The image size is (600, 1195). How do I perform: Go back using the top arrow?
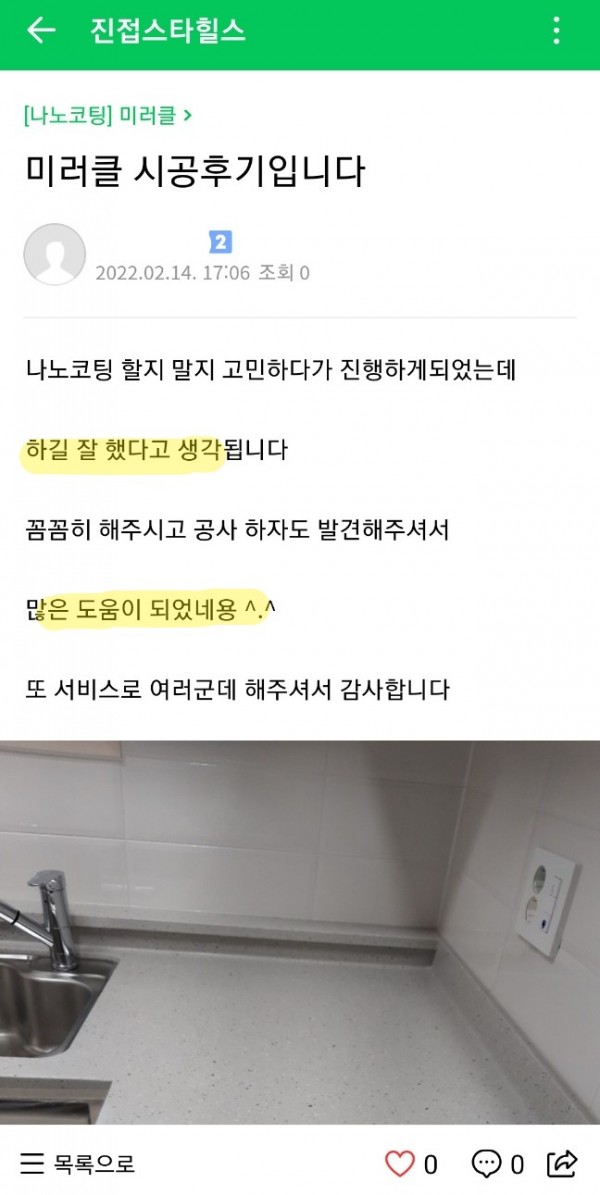[x=40, y=31]
